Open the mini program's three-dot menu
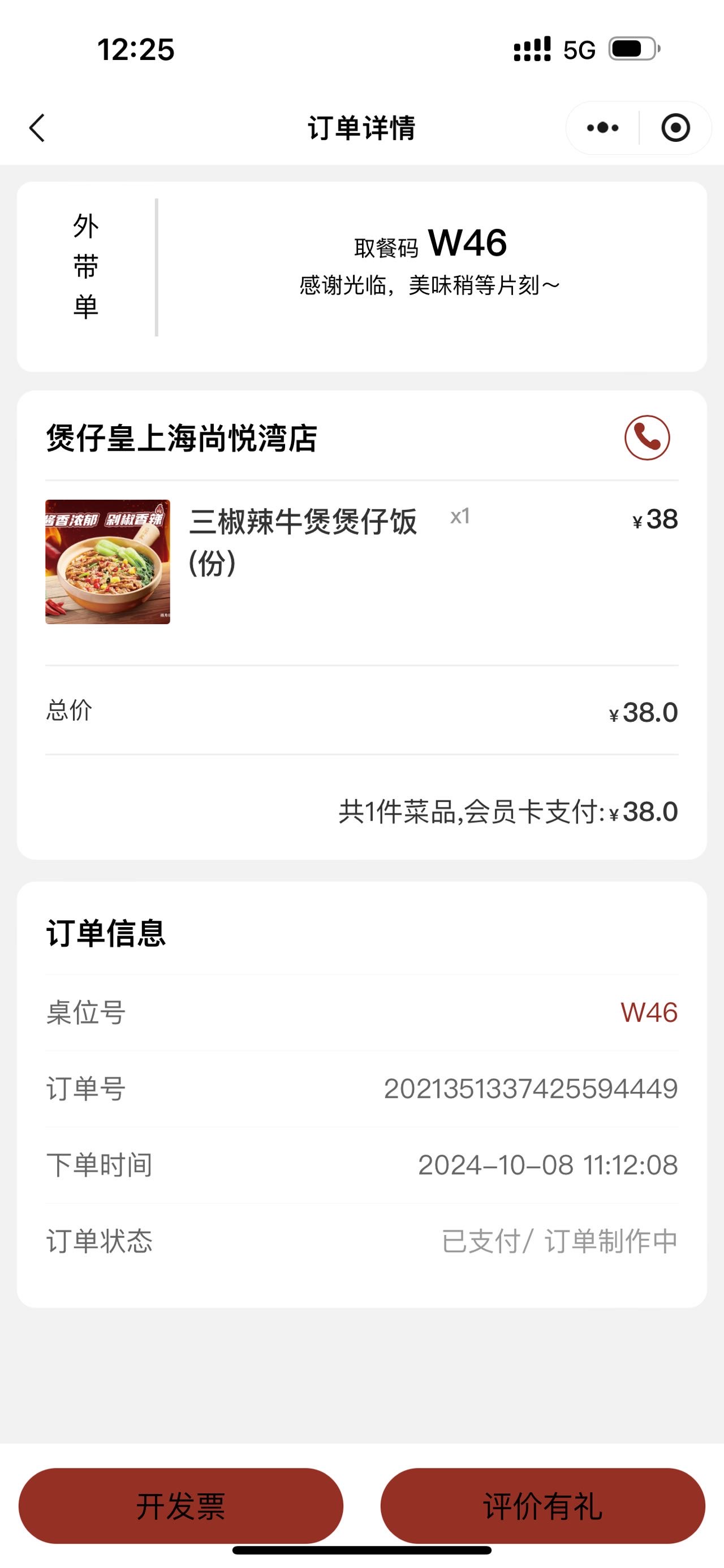 (602, 128)
